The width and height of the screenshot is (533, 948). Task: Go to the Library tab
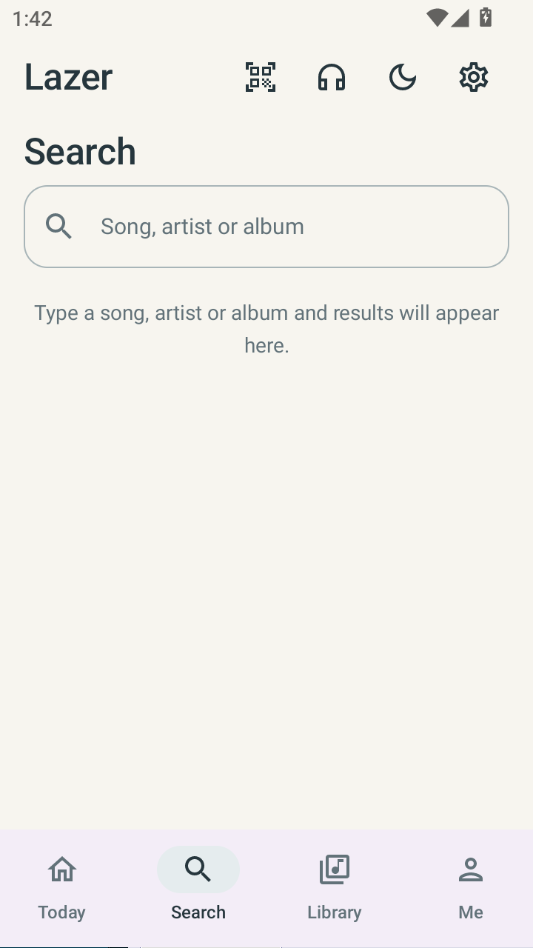[x=334, y=888]
